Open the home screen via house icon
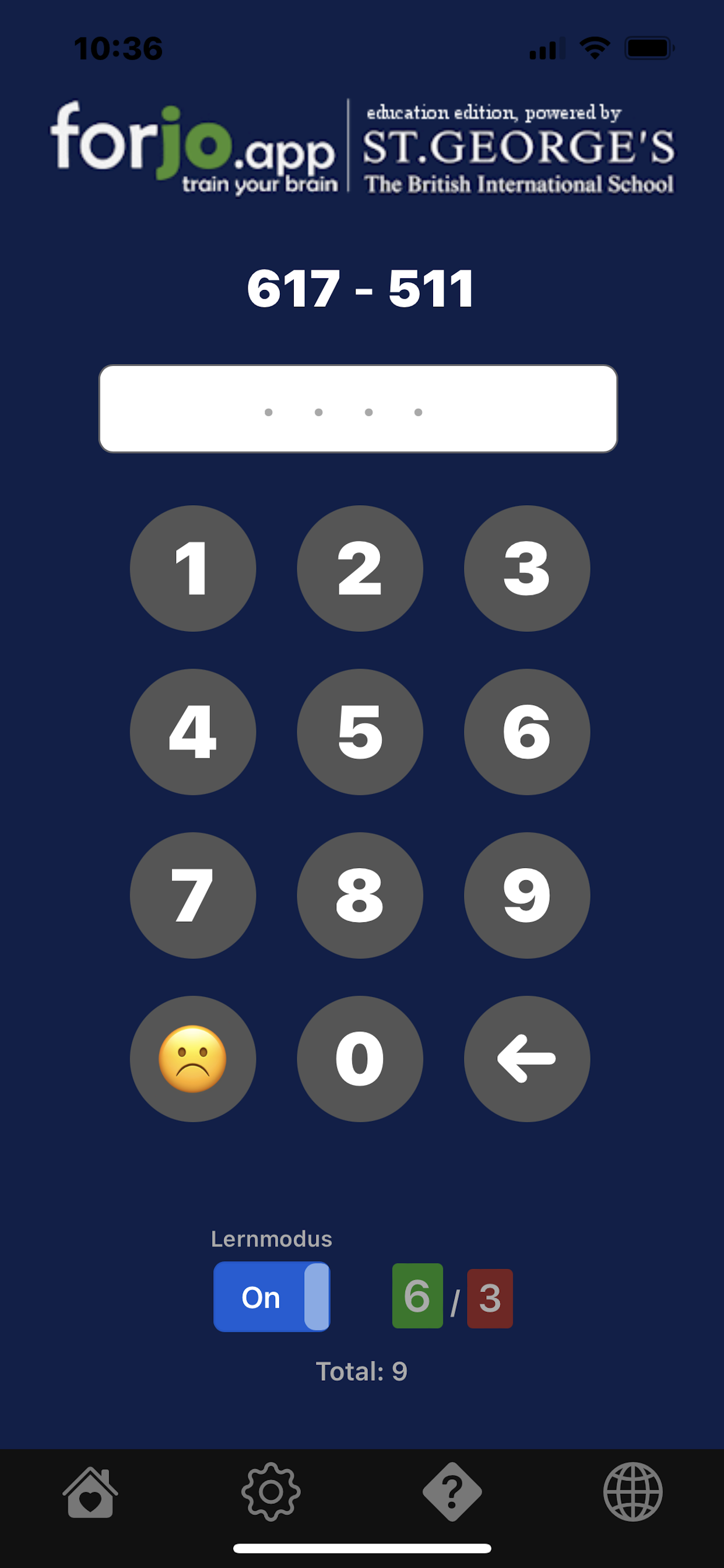Screen dimensions: 724x1568 [90, 1492]
